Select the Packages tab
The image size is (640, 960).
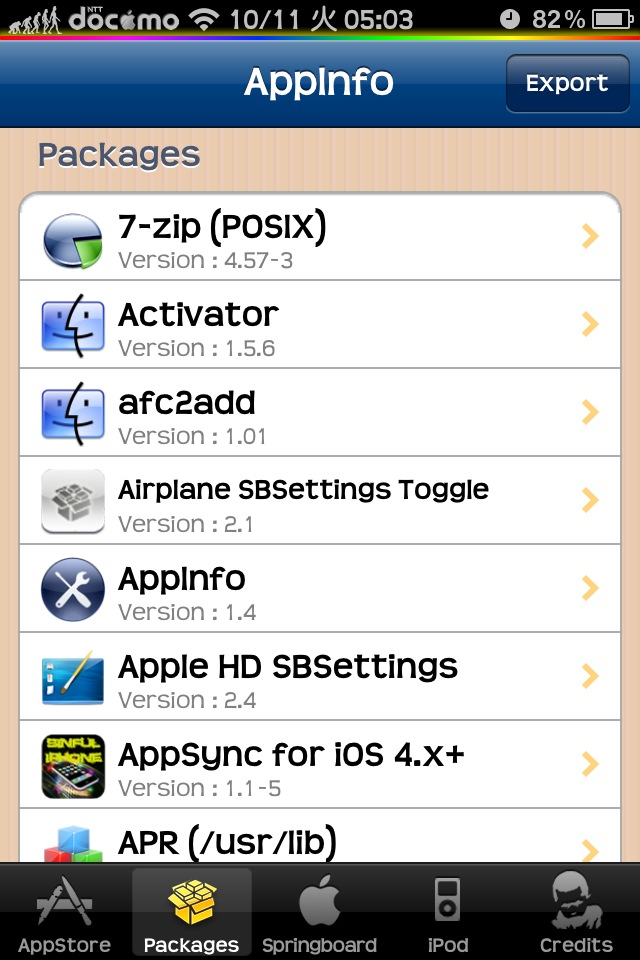pyautogui.click(x=191, y=914)
